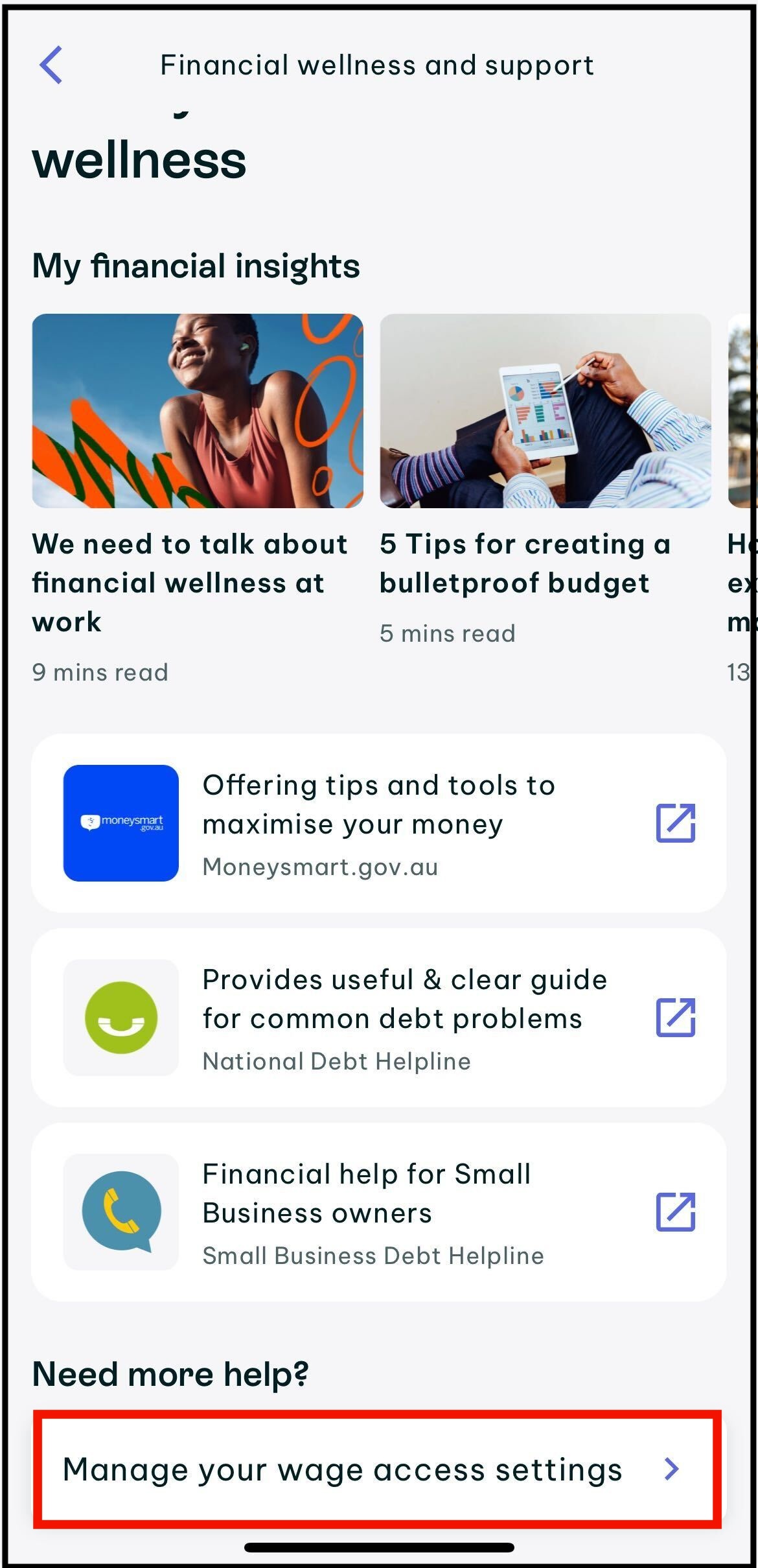
Task: Open Small Business Debt Helpline card
Action: pos(378,1212)
